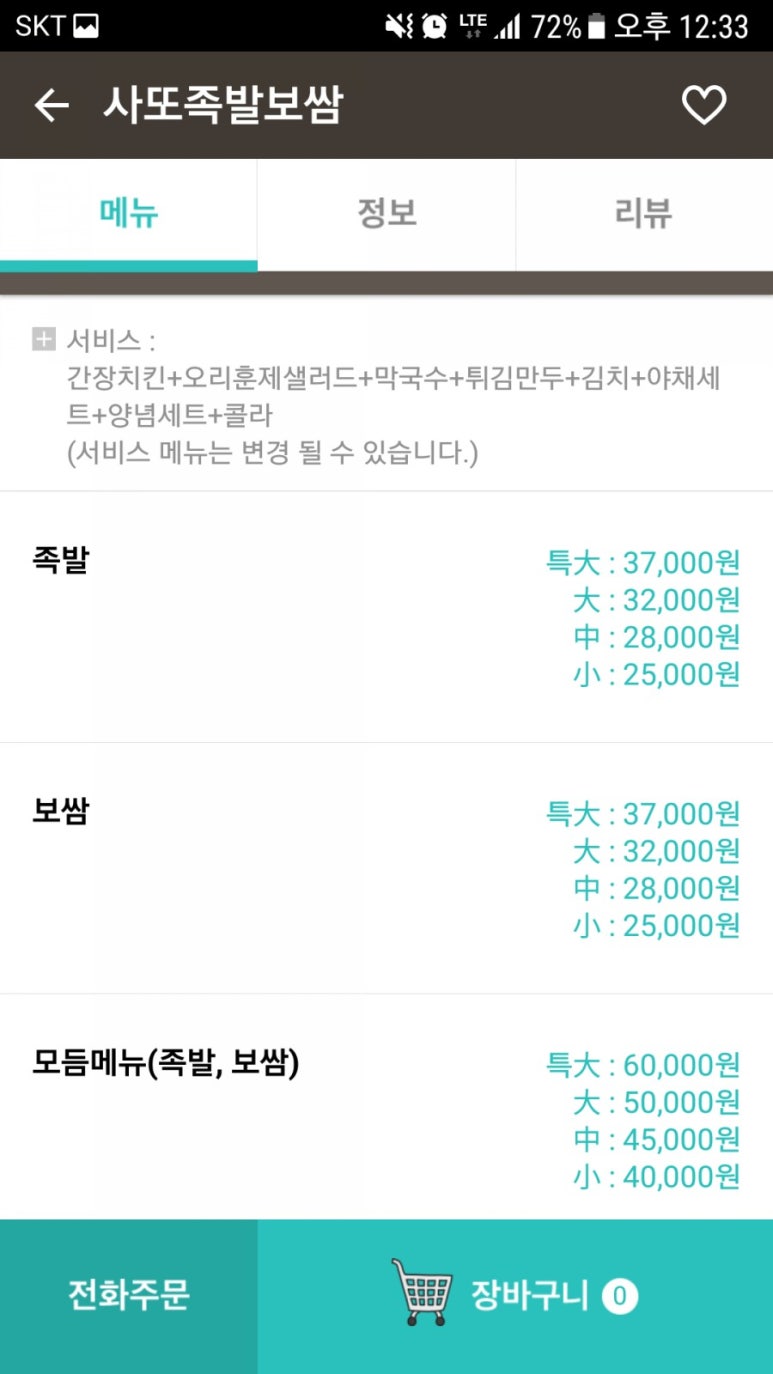
Task: Expand the 서비스 section plus icon
Action: tap(44, 340)
